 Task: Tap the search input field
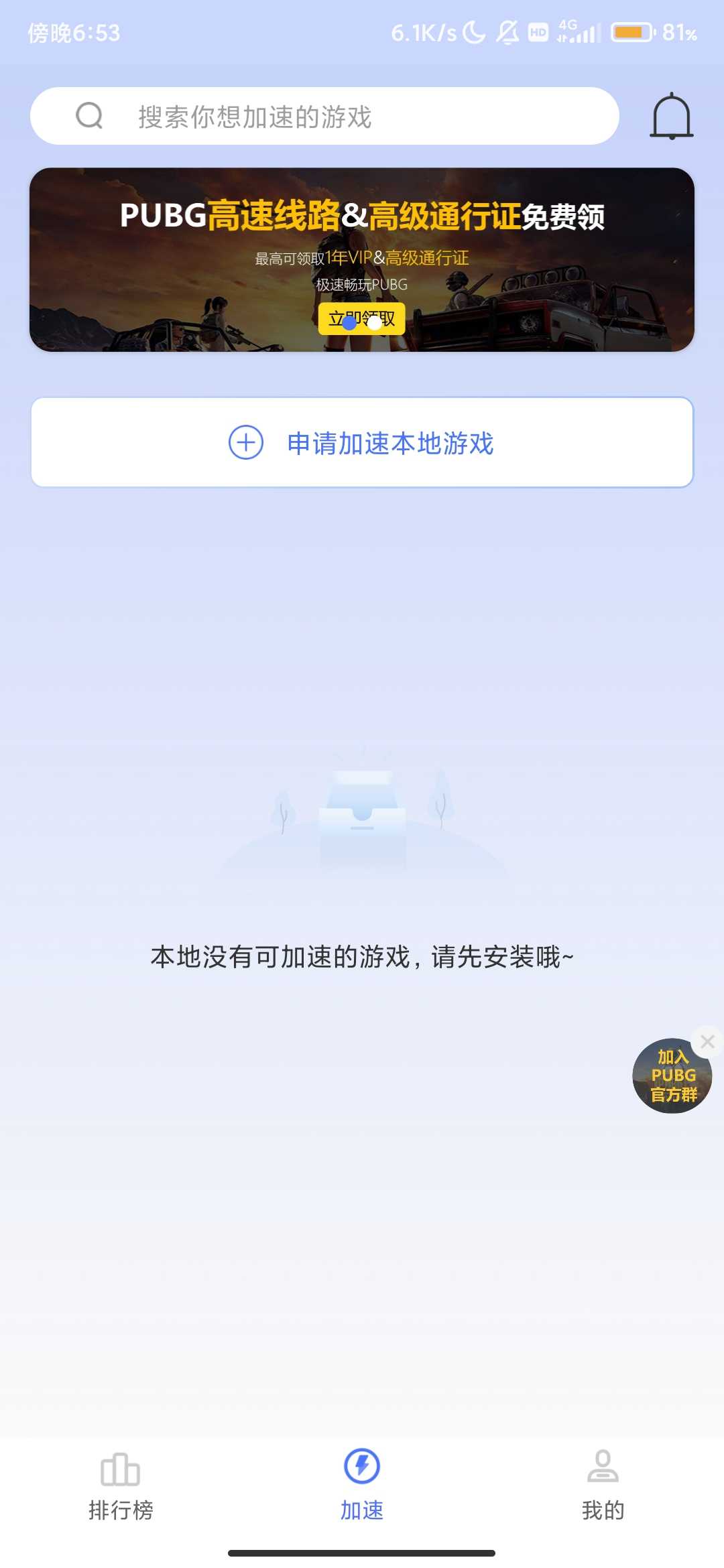pyautogui.click(x=335, y=115)
